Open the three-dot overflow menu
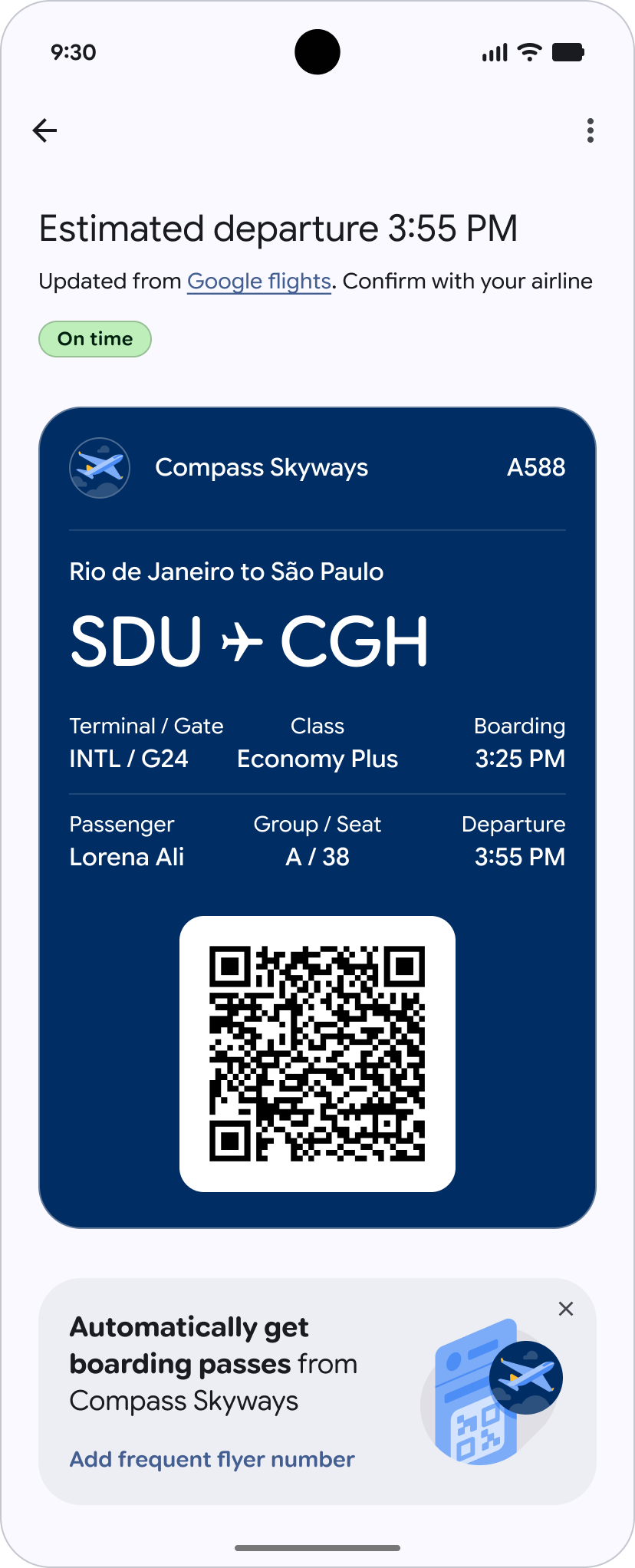 point(590,130)
